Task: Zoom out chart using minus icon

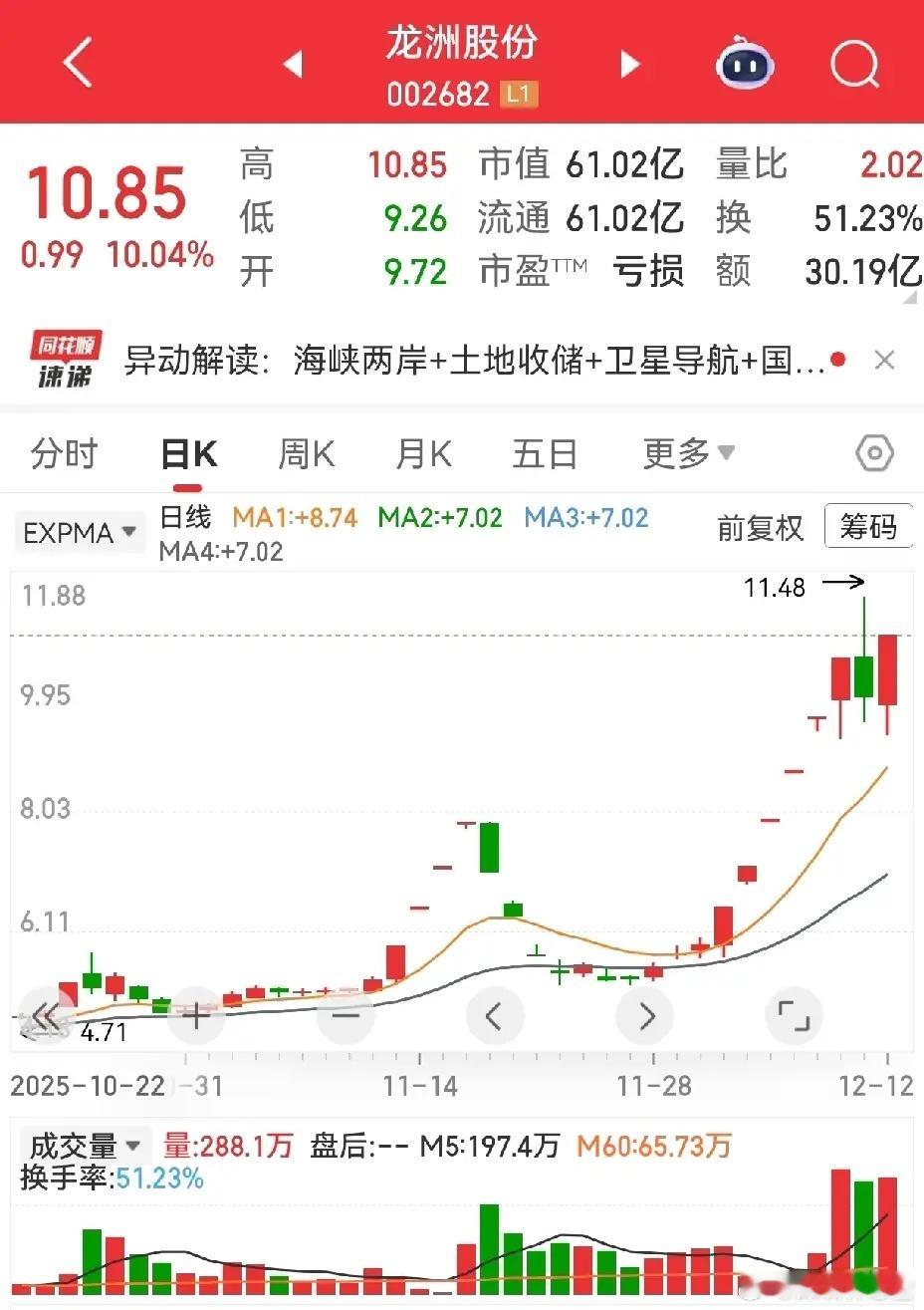Action: [345, 1015]
